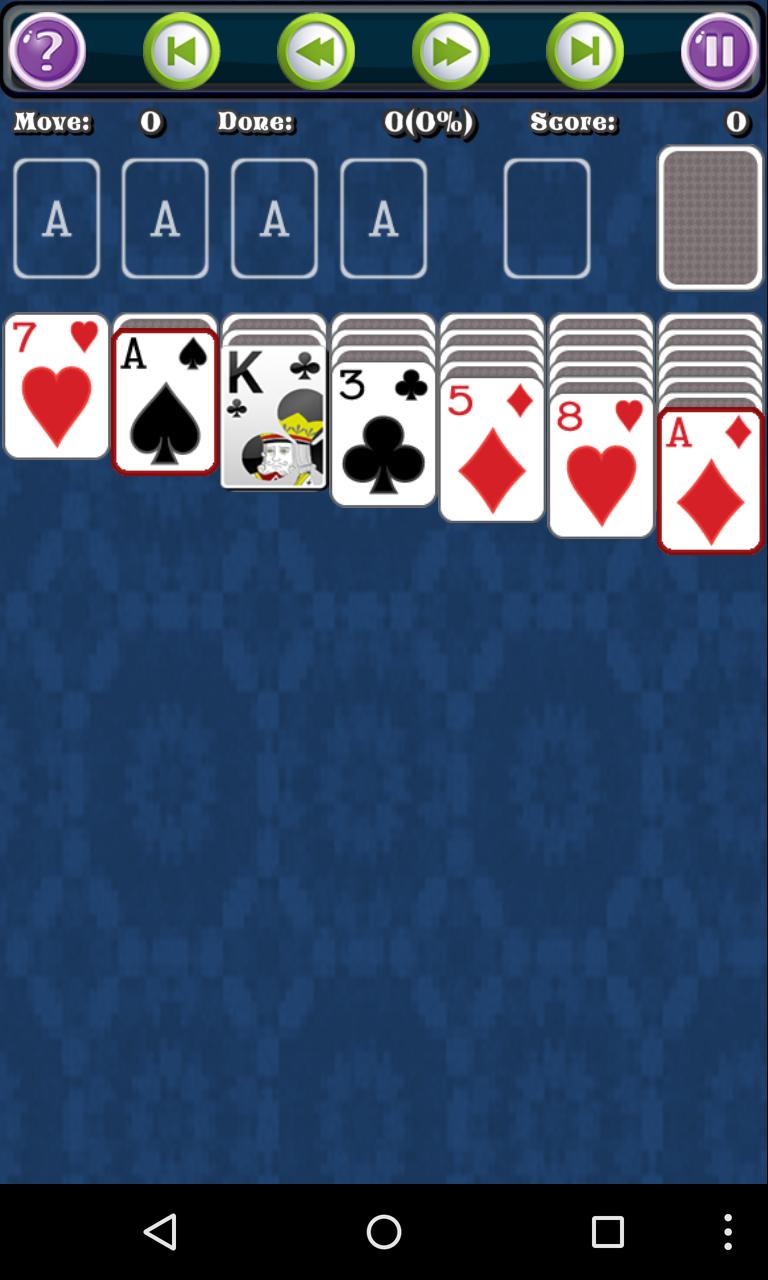Go back using the system back button
This screenshot has width=768, height=1280.
click(160, 1231)
